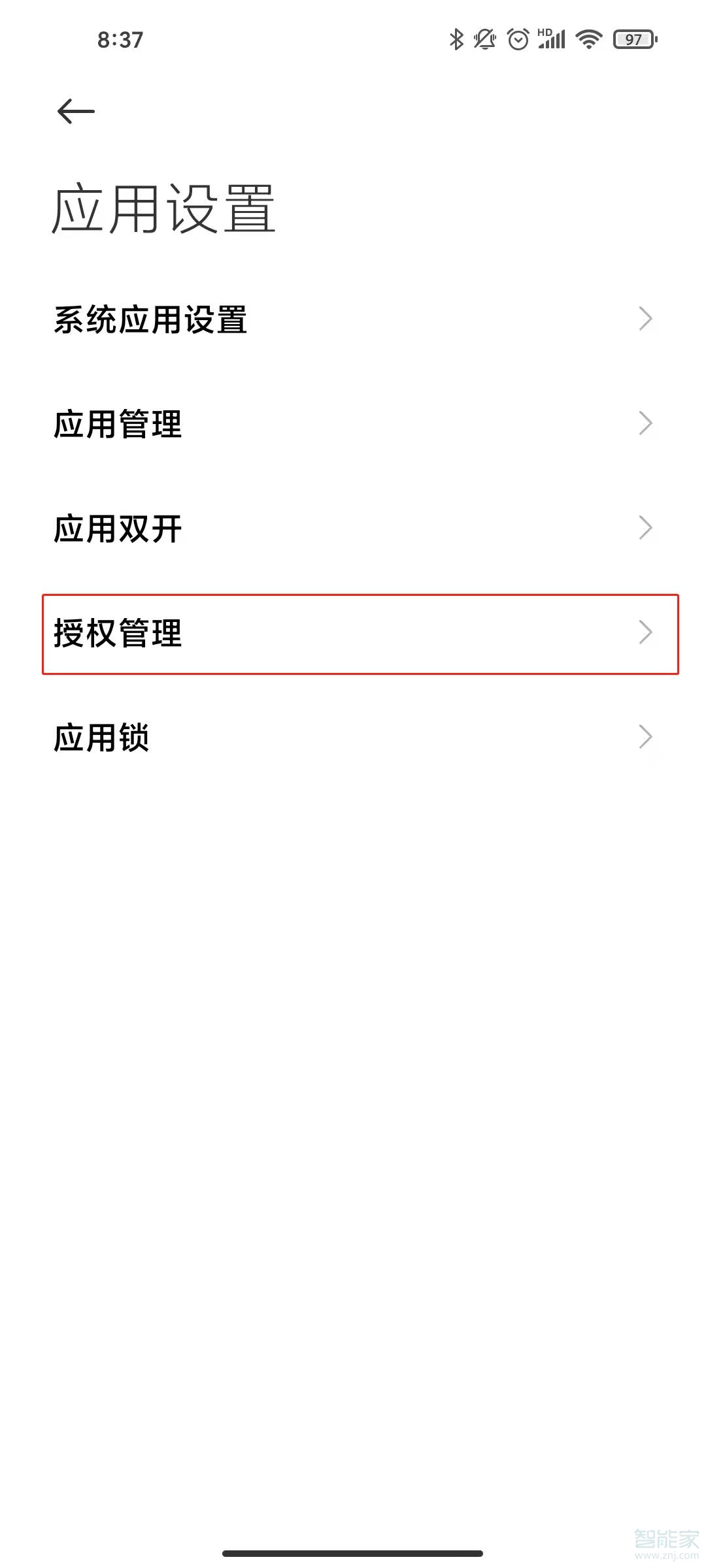
Task: Expand the 系统应用设置 chevron arrow
Action: [x=646, y=319]
